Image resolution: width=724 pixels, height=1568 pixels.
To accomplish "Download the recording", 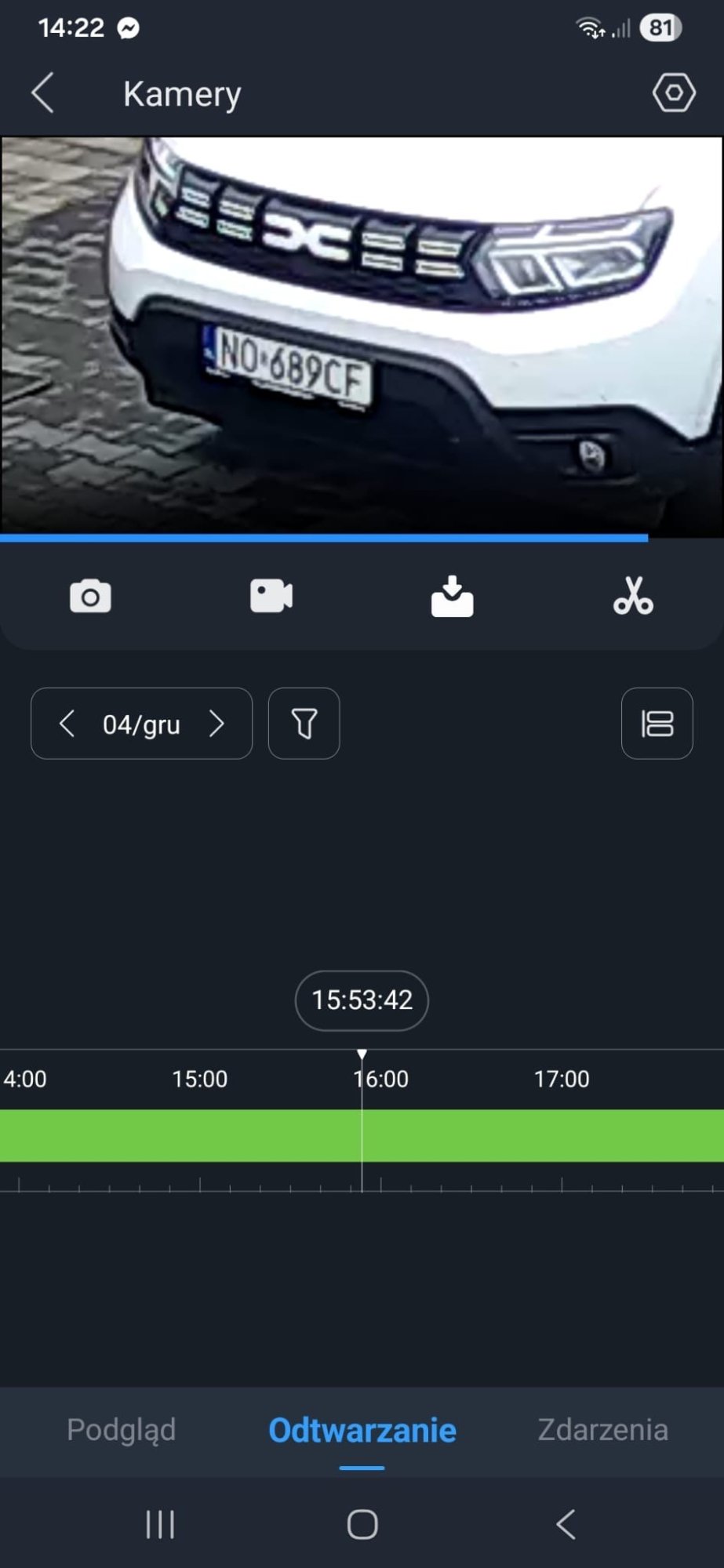I will tap(452, 597).
